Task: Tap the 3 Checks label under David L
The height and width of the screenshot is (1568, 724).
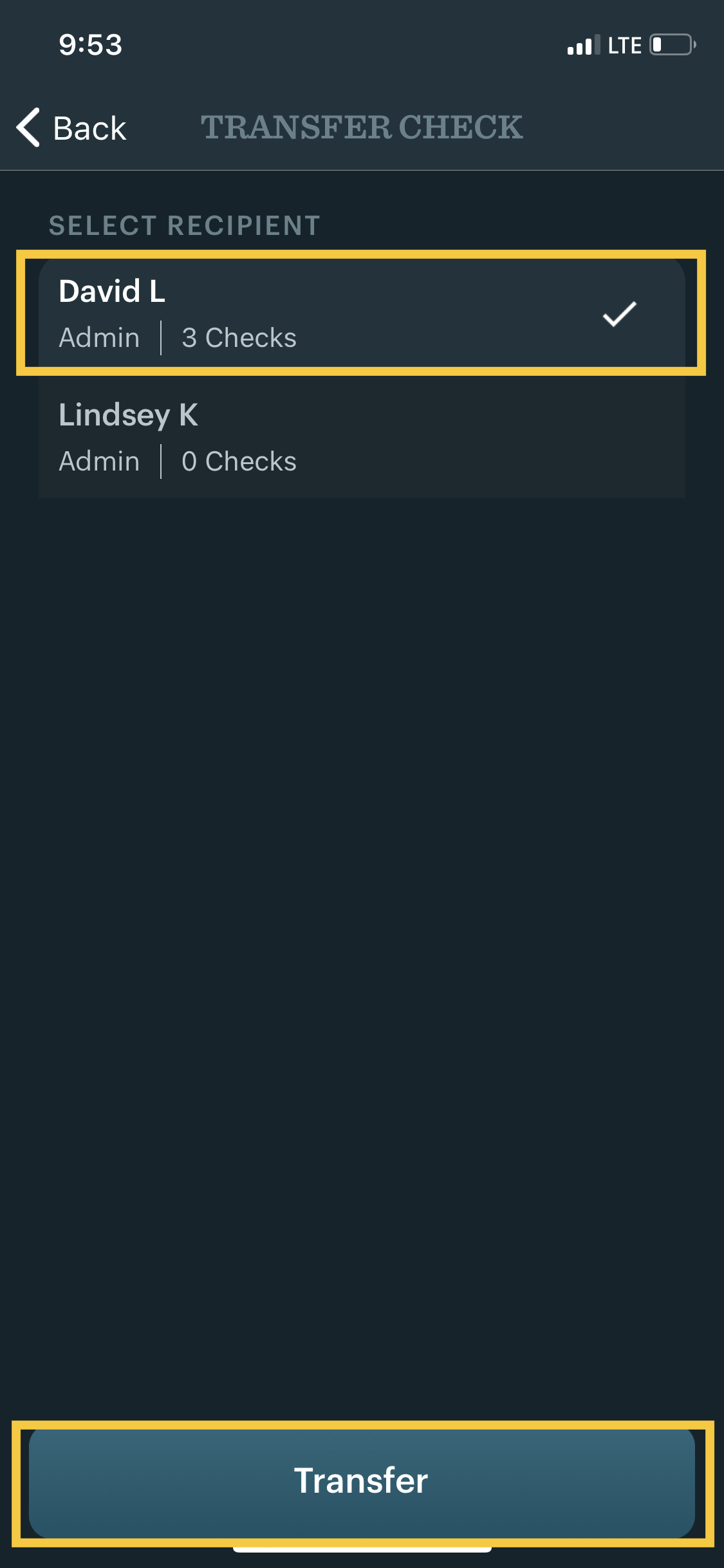Action: pyautogui.click(x=239, y=337)
